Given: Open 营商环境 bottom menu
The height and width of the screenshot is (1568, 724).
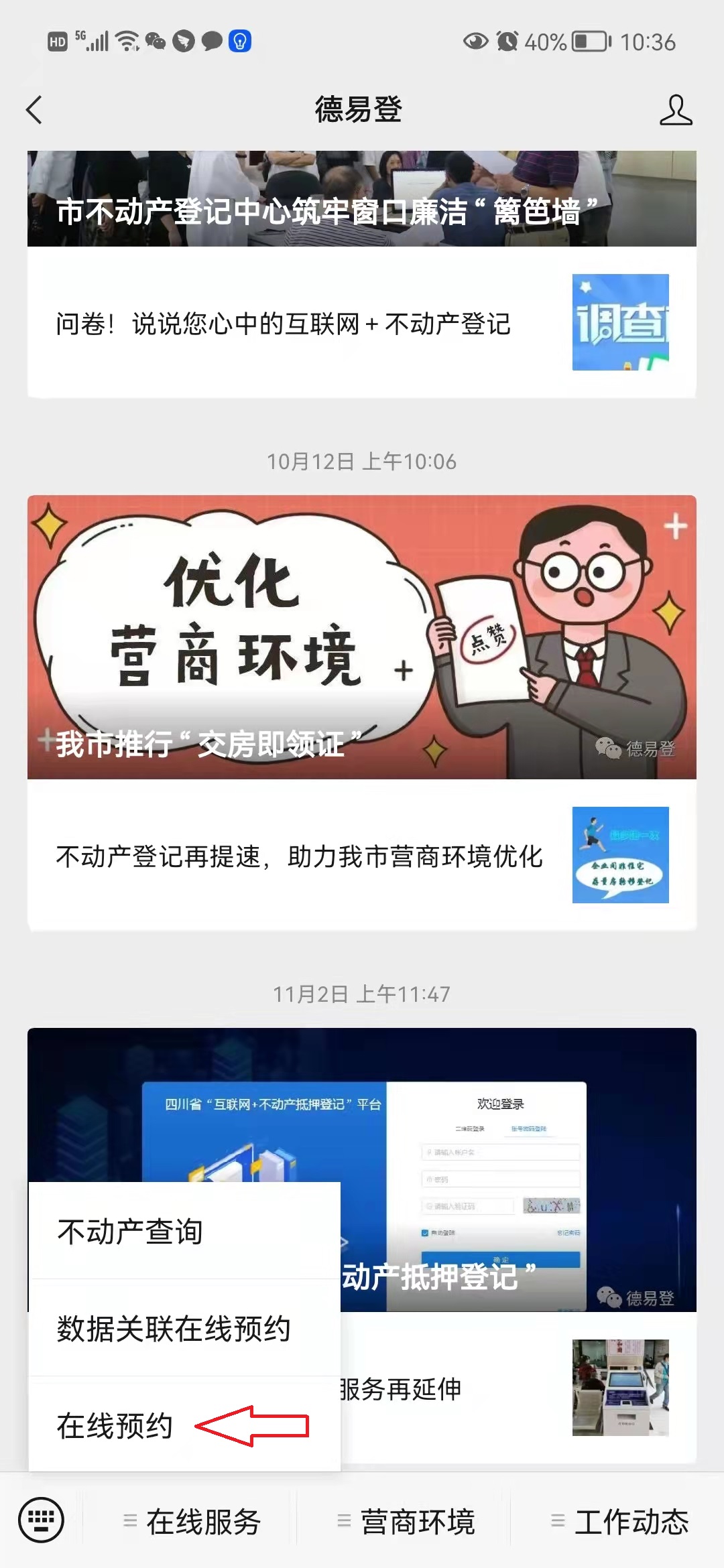Looking at the screenshot, I should [x=406, y=1521].
